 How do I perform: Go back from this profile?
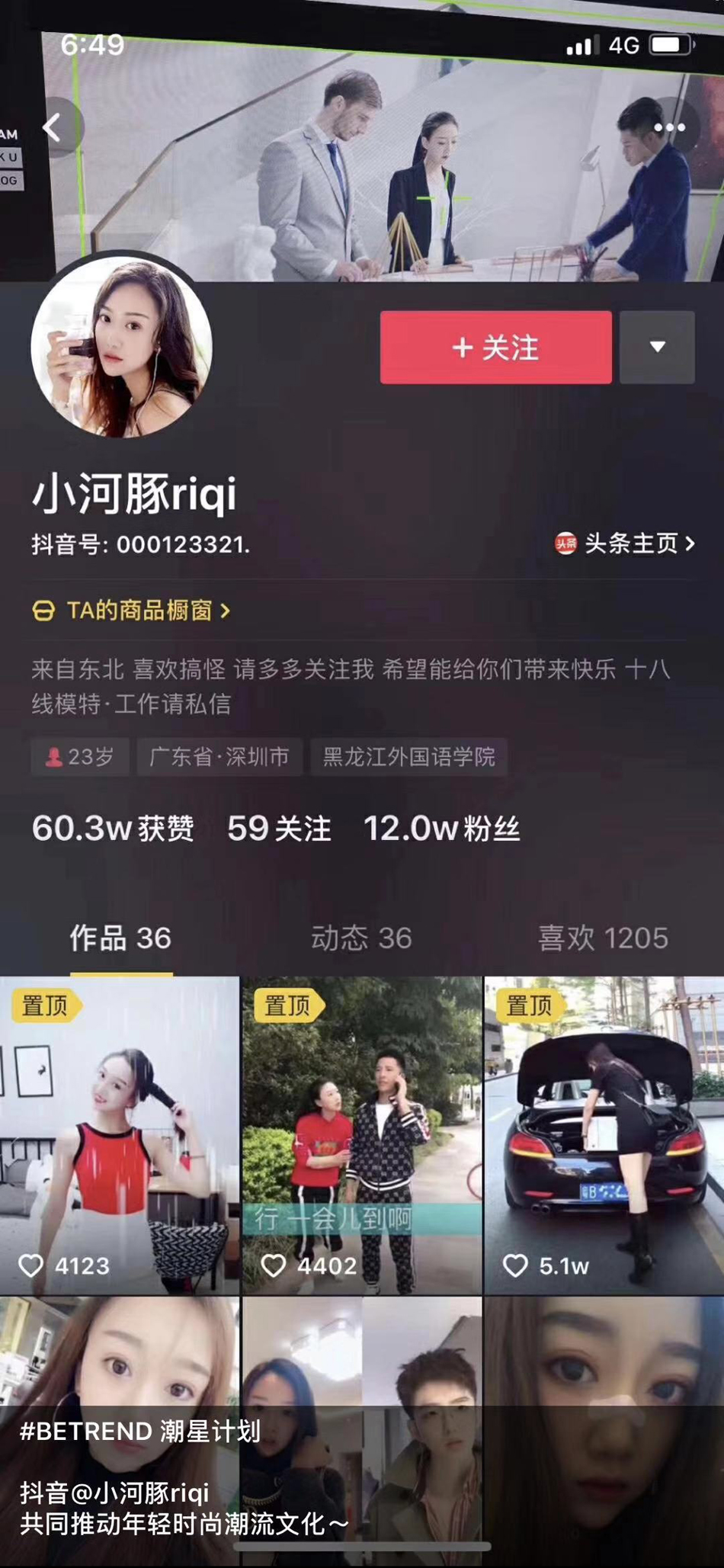[x=52, y=127]
